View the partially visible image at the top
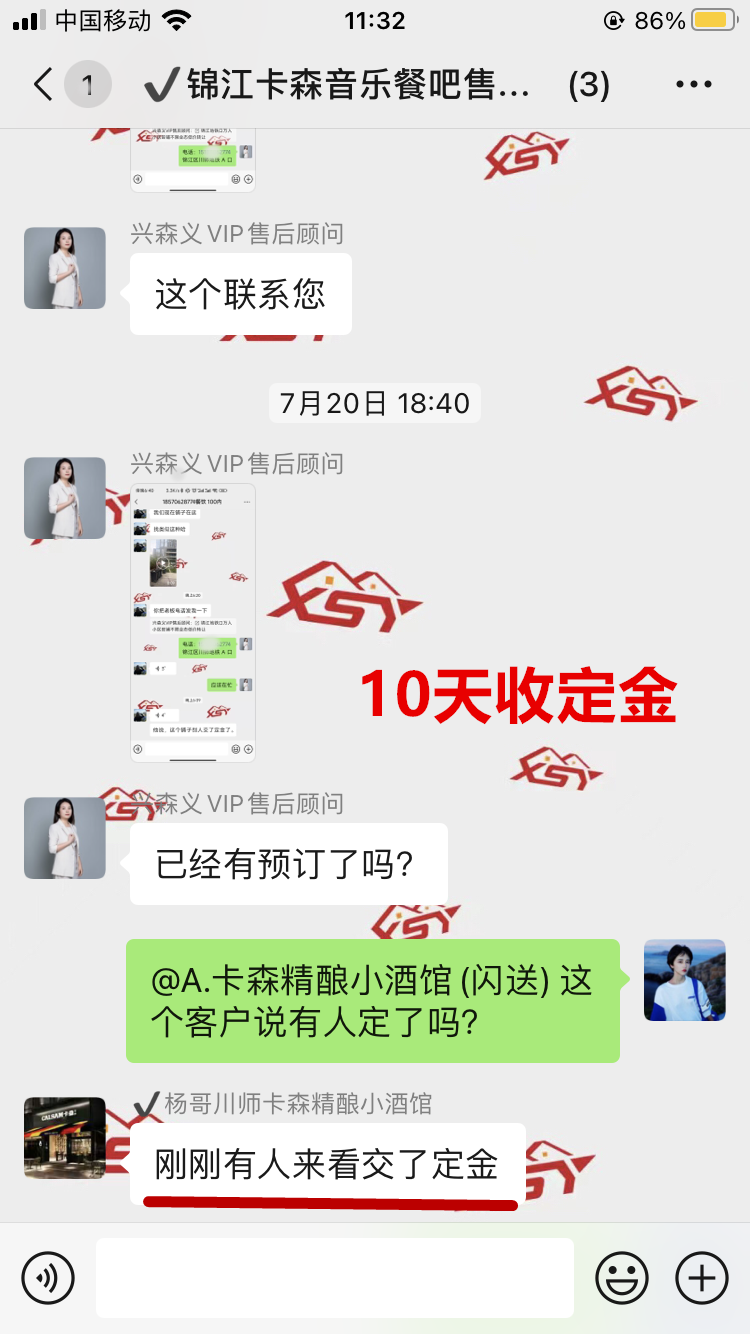The width and height of the screenshot is (750, 1334). 193,160
